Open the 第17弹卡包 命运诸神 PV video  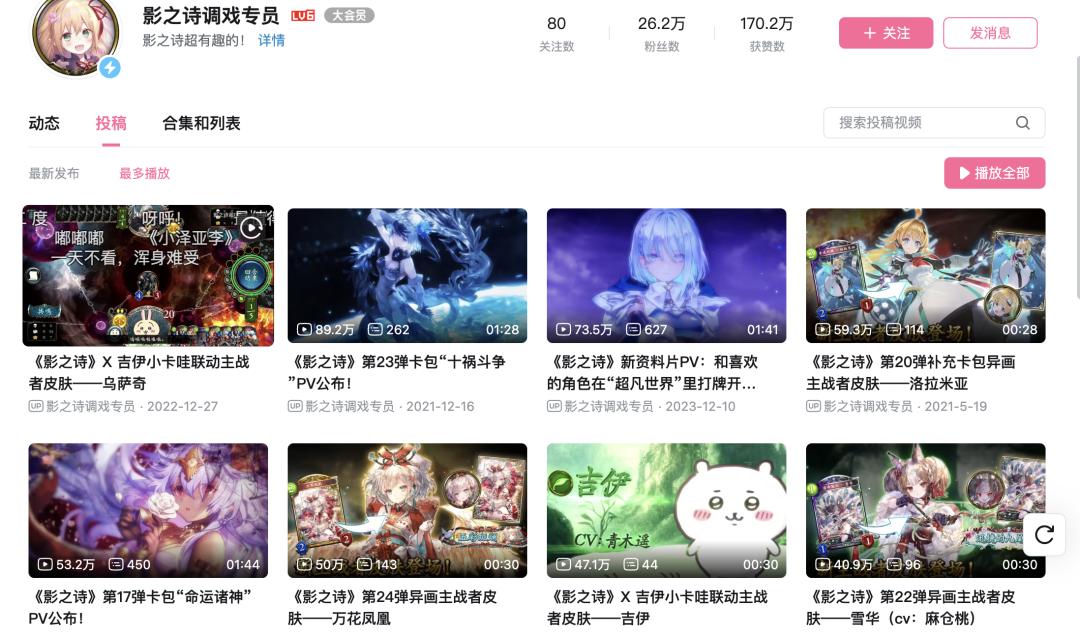(148, 510)
